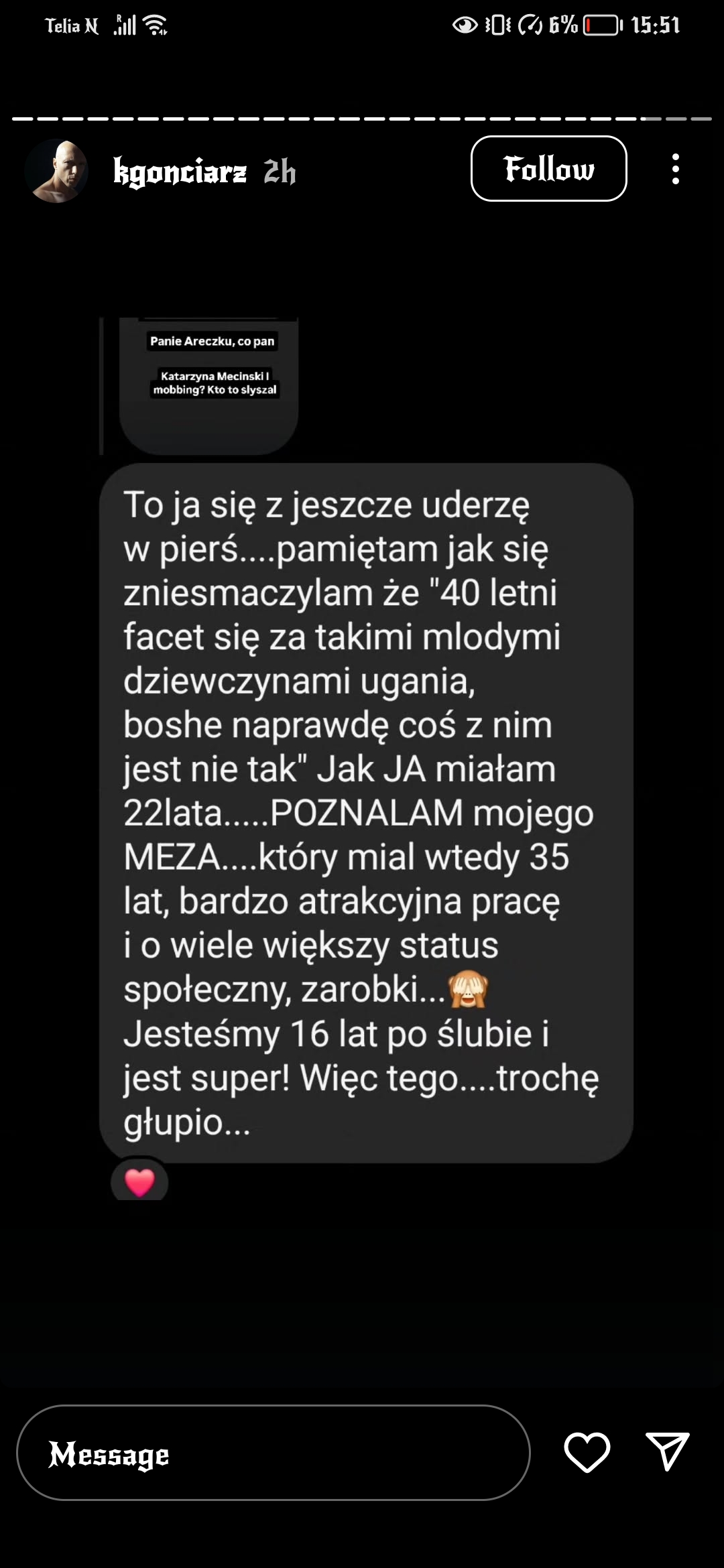Open the story overflow menu

675,169
